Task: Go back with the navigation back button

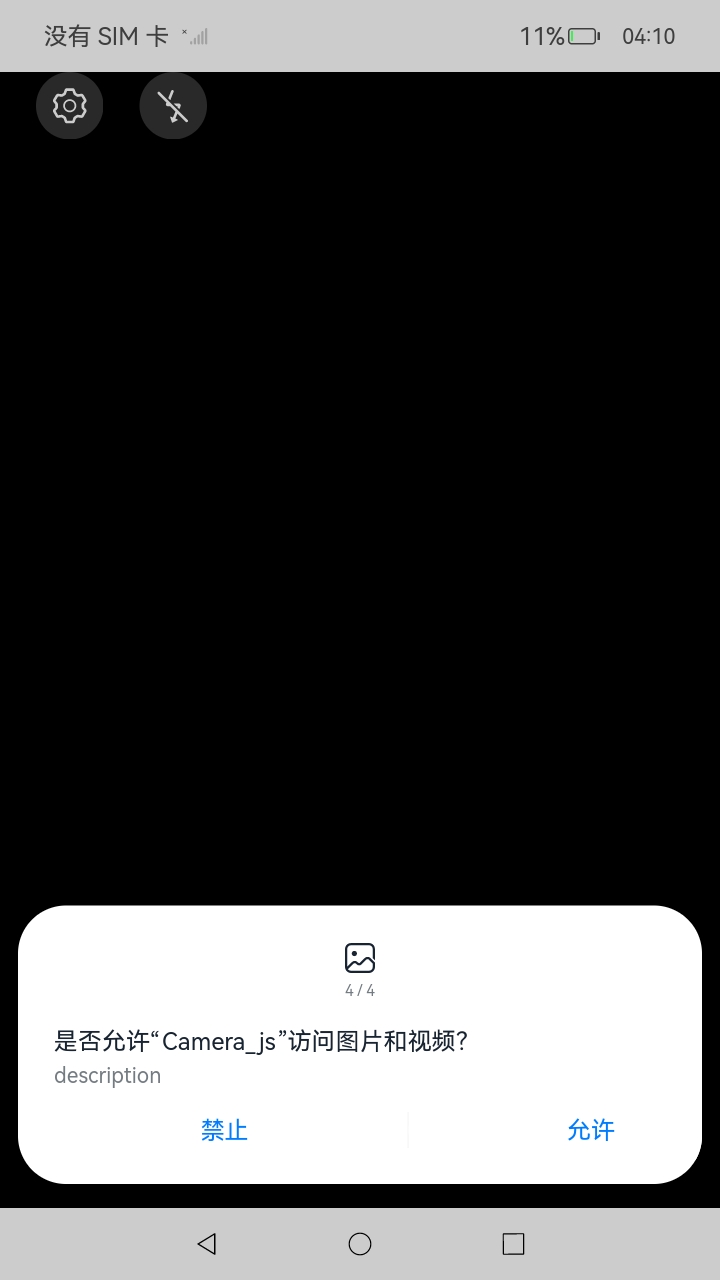Action: tap(207, 1243)
